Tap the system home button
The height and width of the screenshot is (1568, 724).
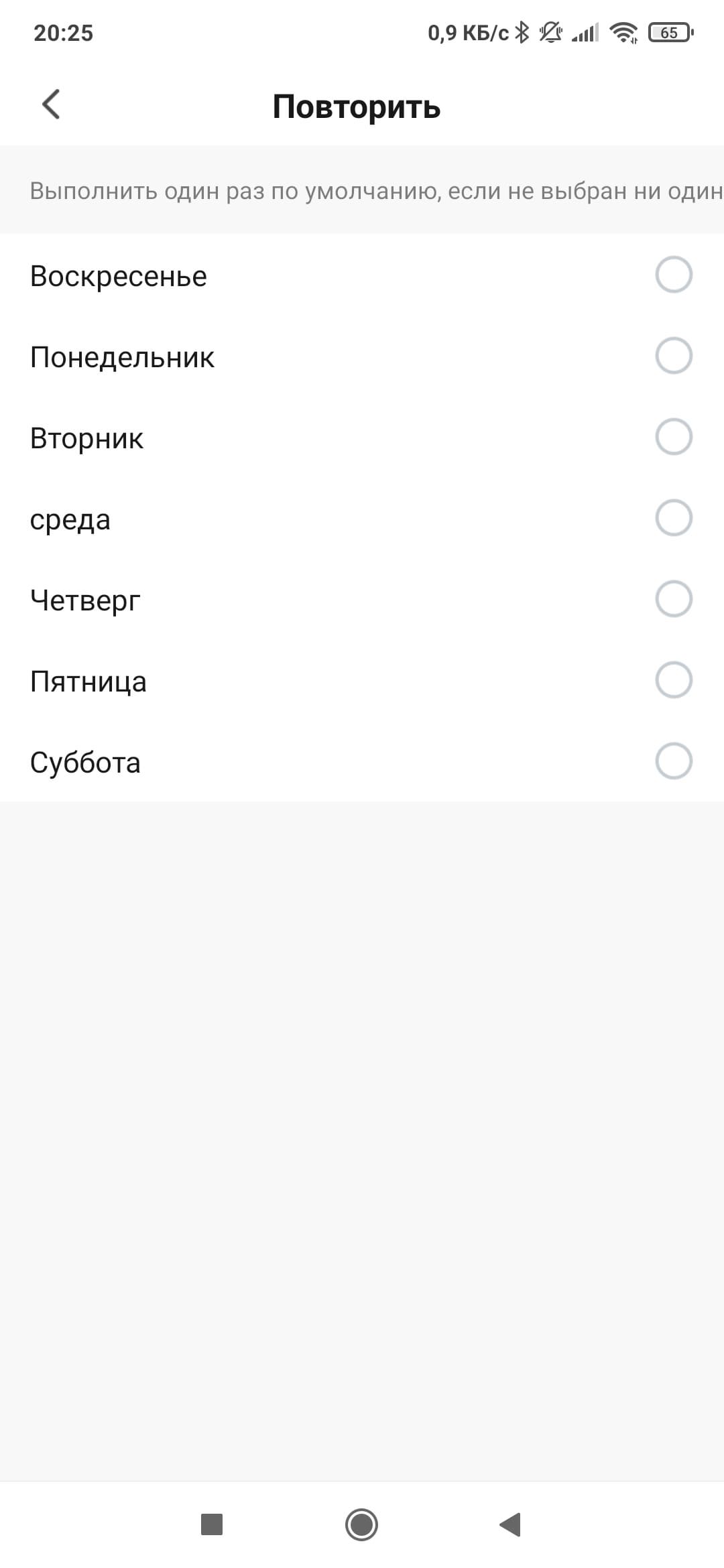(361, 1524)
